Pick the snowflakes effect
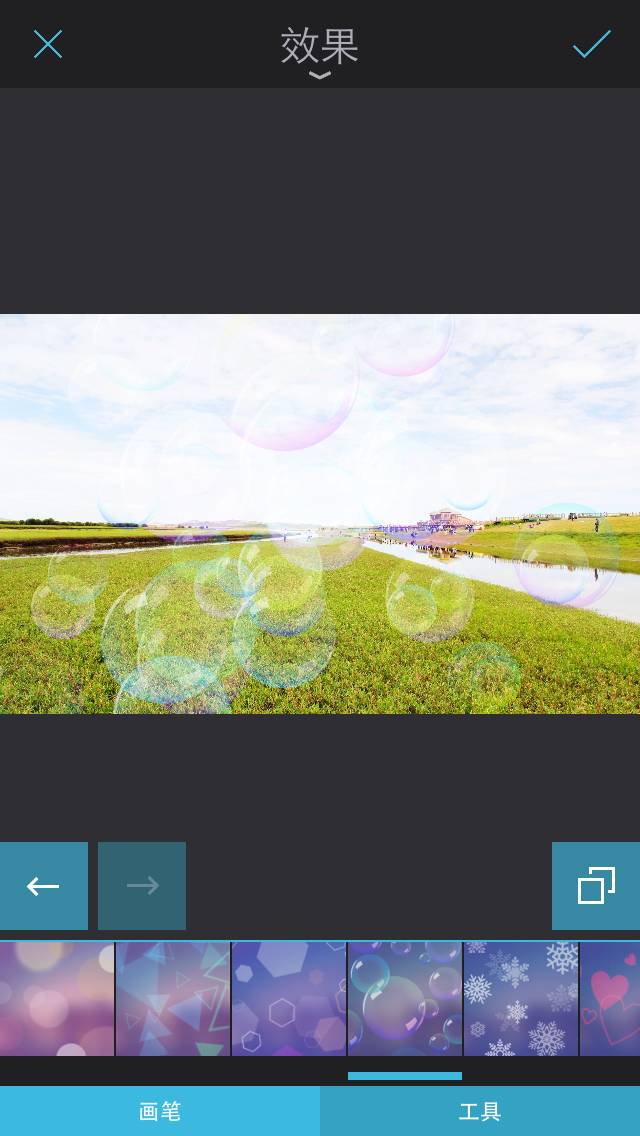 (x=521, y=998)
